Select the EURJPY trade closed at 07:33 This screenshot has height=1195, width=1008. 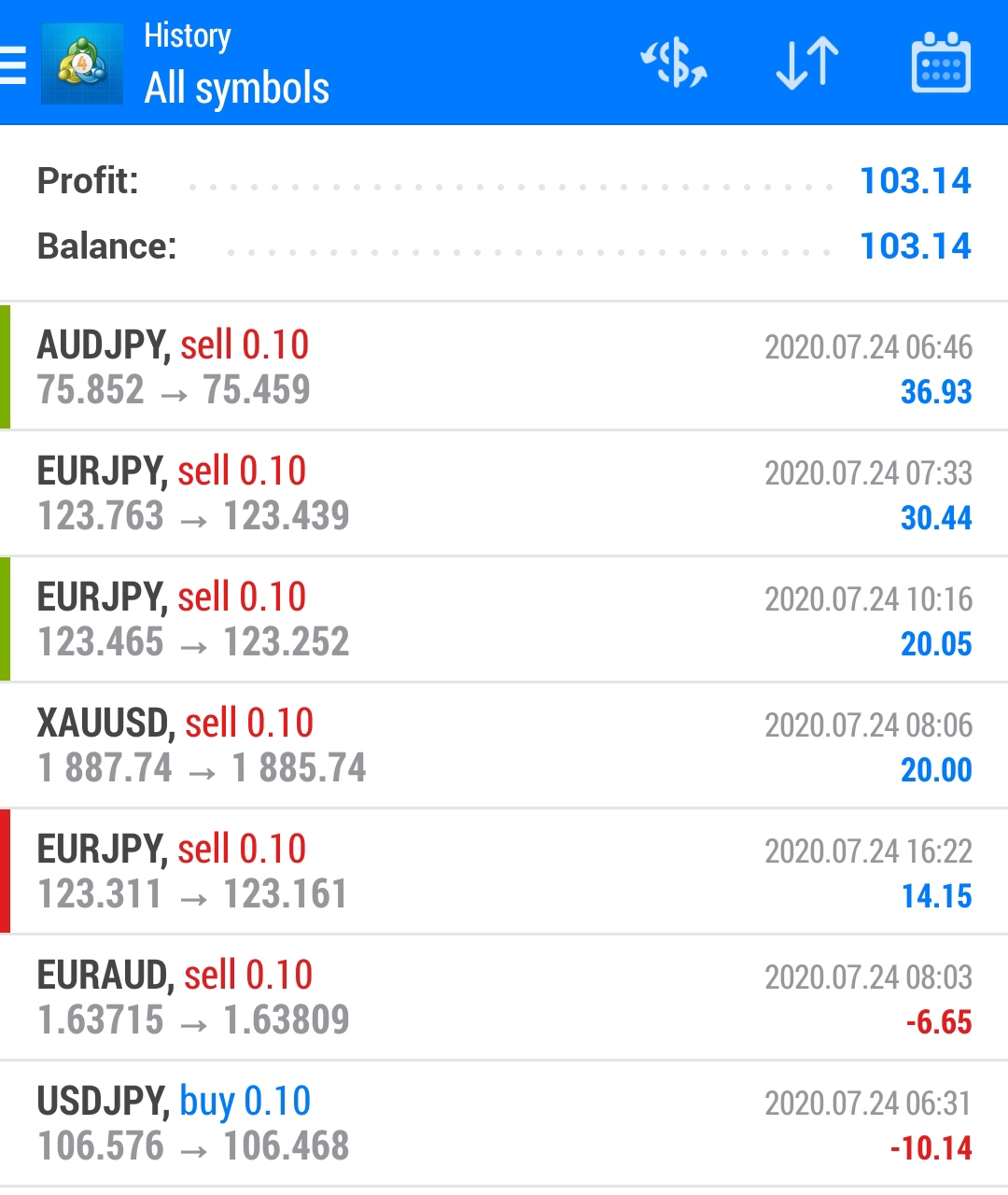tap(504, 493)
